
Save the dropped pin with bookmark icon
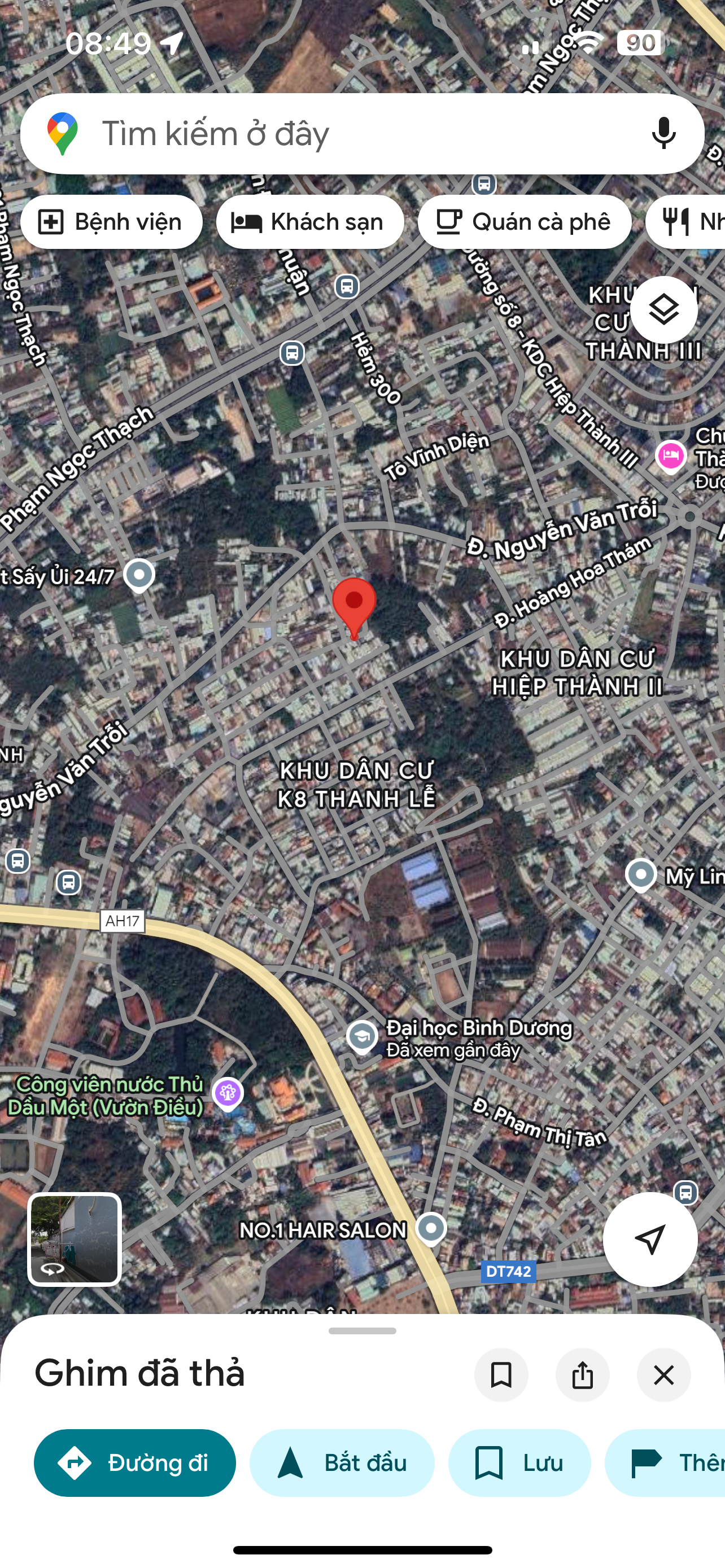tap(501, 1374)
